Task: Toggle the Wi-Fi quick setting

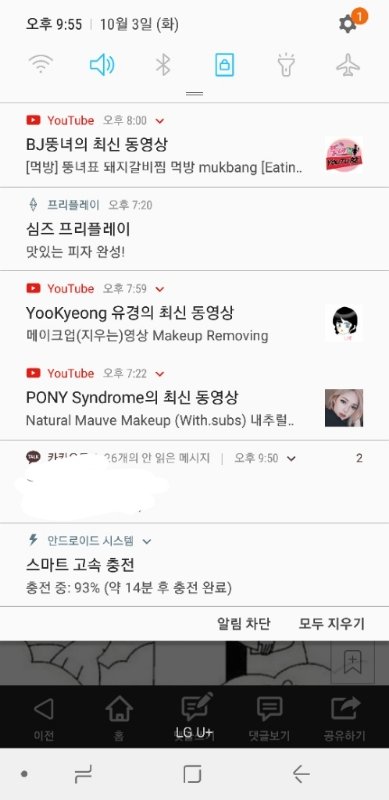Action: (x=40, y=65)
